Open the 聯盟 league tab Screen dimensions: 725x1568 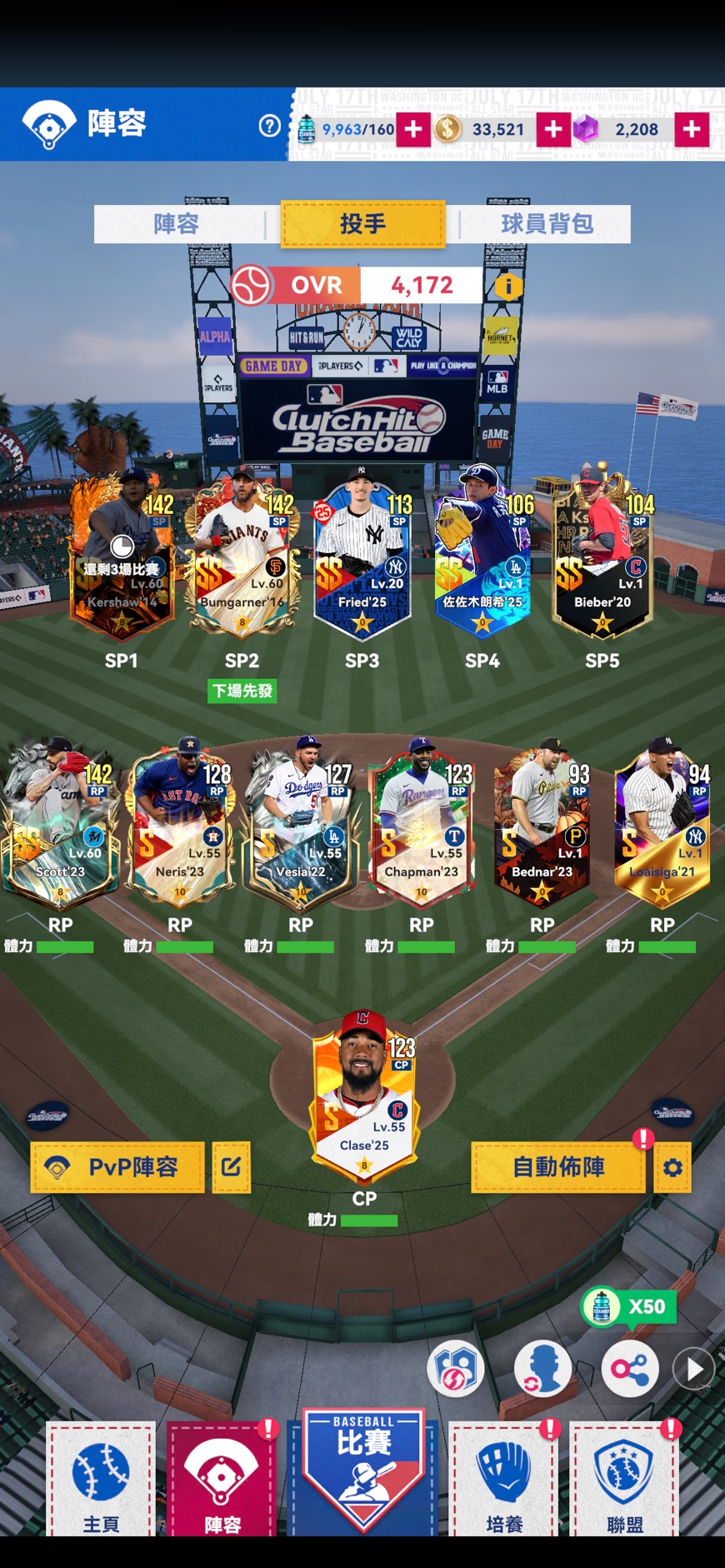coord(624,1480)
